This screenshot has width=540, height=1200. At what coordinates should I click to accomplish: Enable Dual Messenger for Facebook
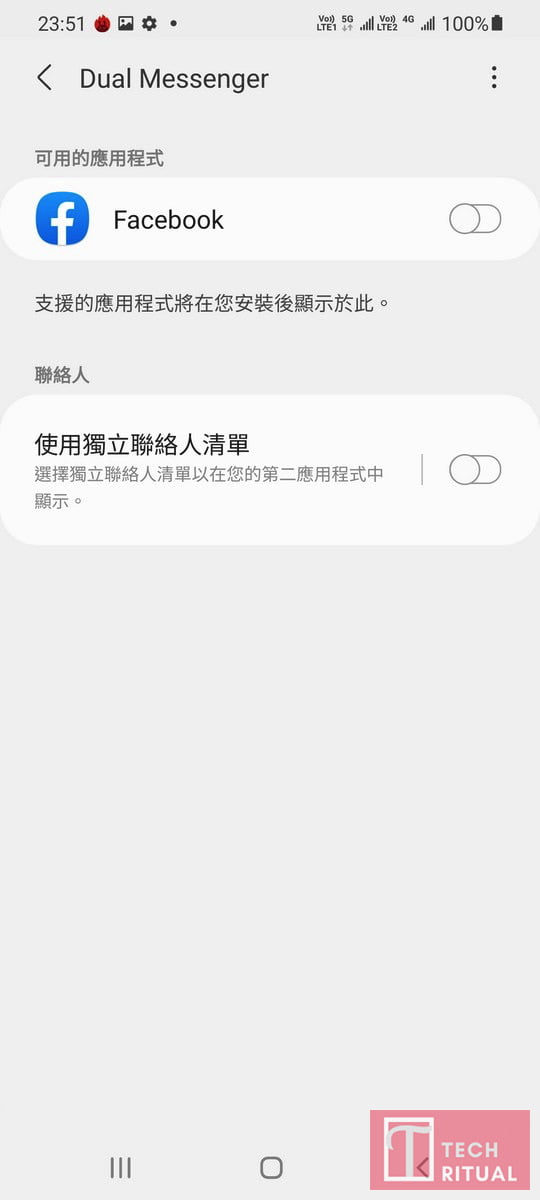click(475, 219)
